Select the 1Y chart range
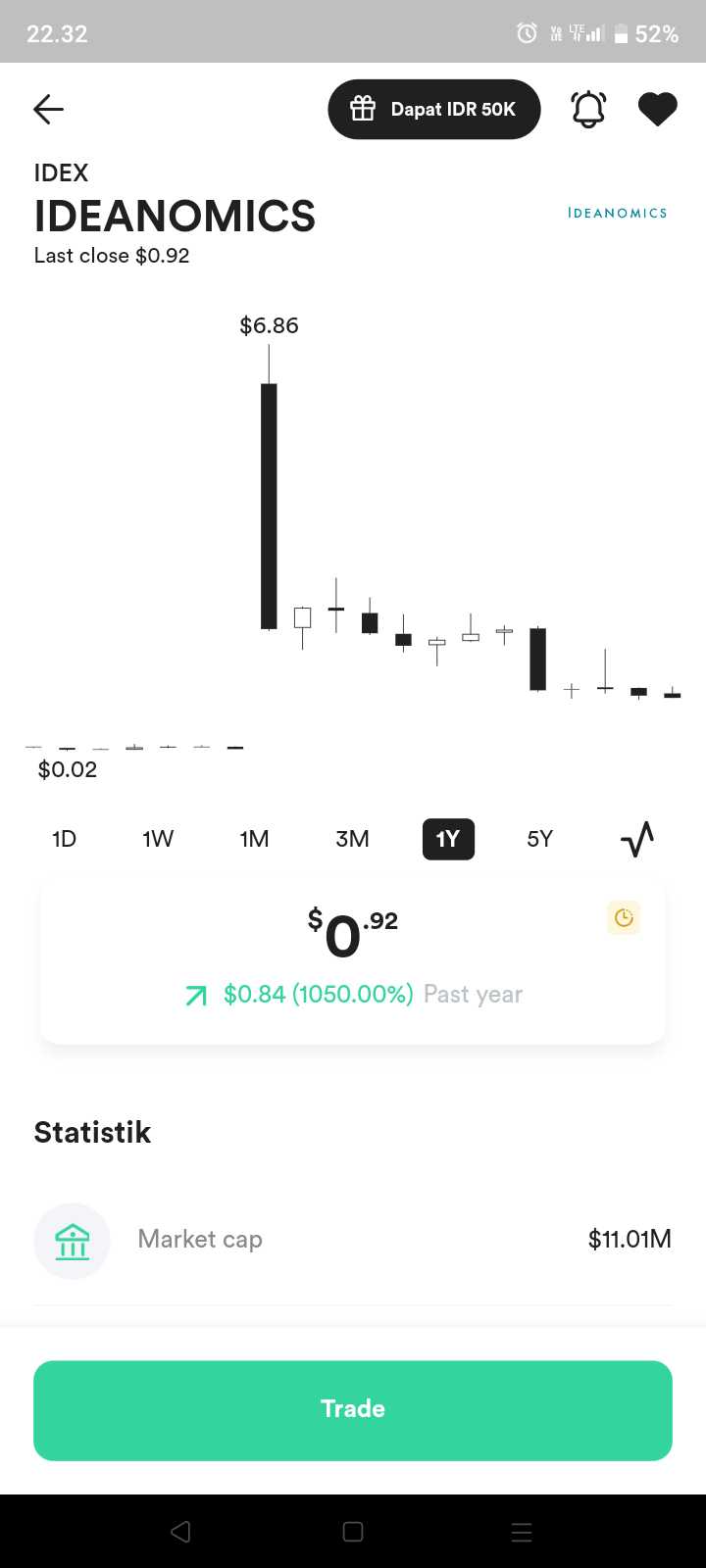The image size is (706, 1568). [448, 839]
